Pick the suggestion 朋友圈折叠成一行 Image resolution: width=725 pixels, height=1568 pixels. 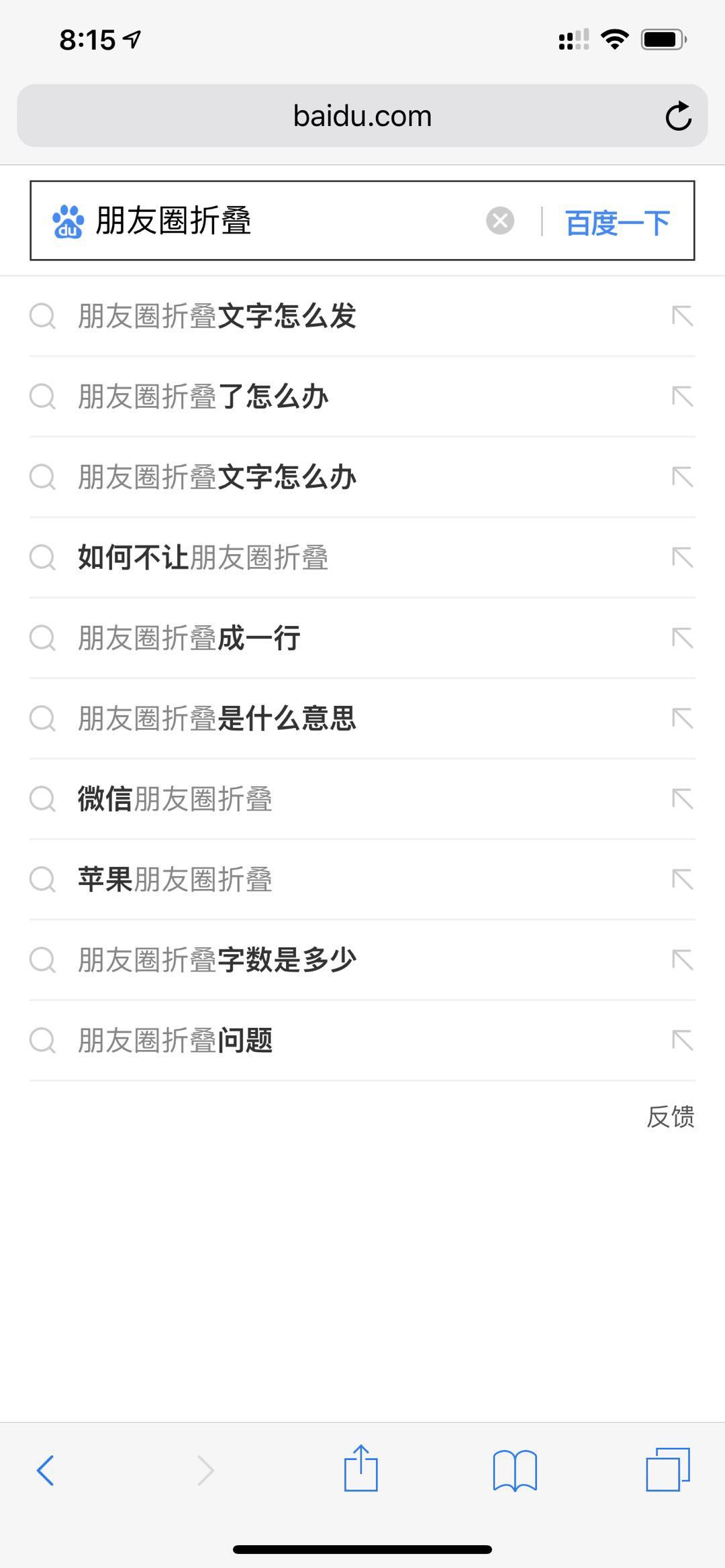[x=189, y=638]
